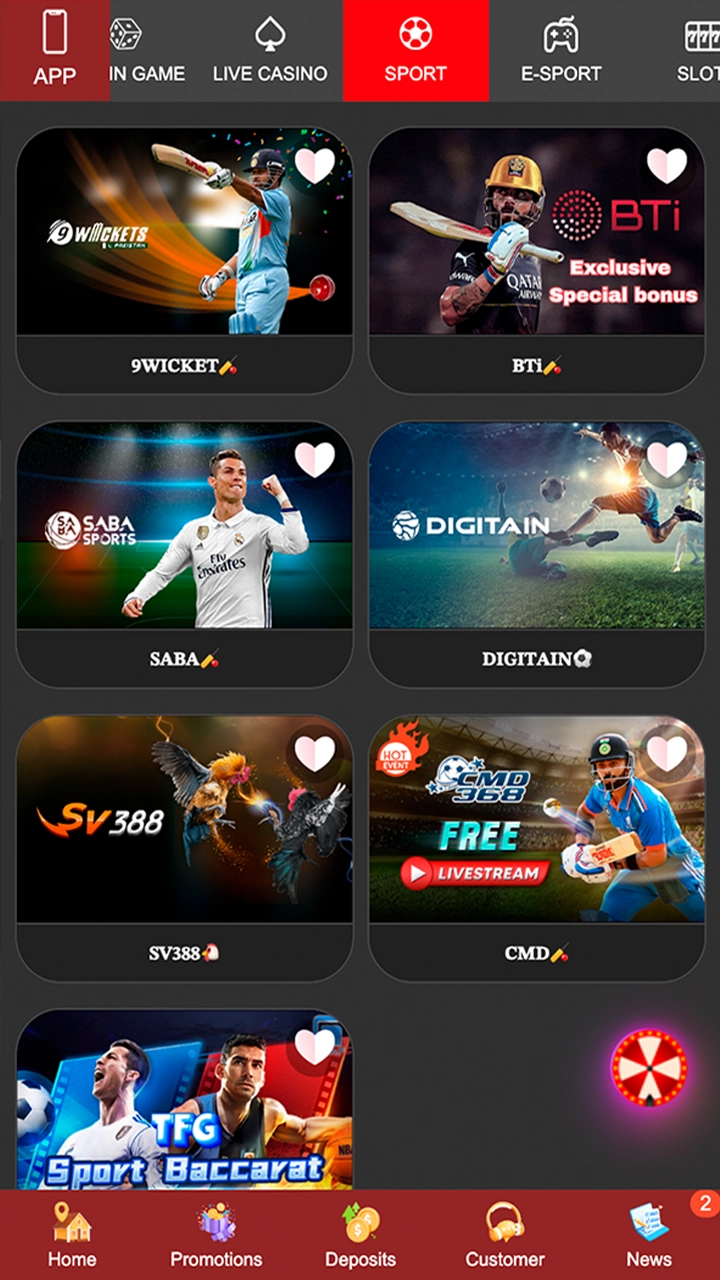720x1280 pixels.
Task: Tap the heart on BTi card
Action: (666, 166)
